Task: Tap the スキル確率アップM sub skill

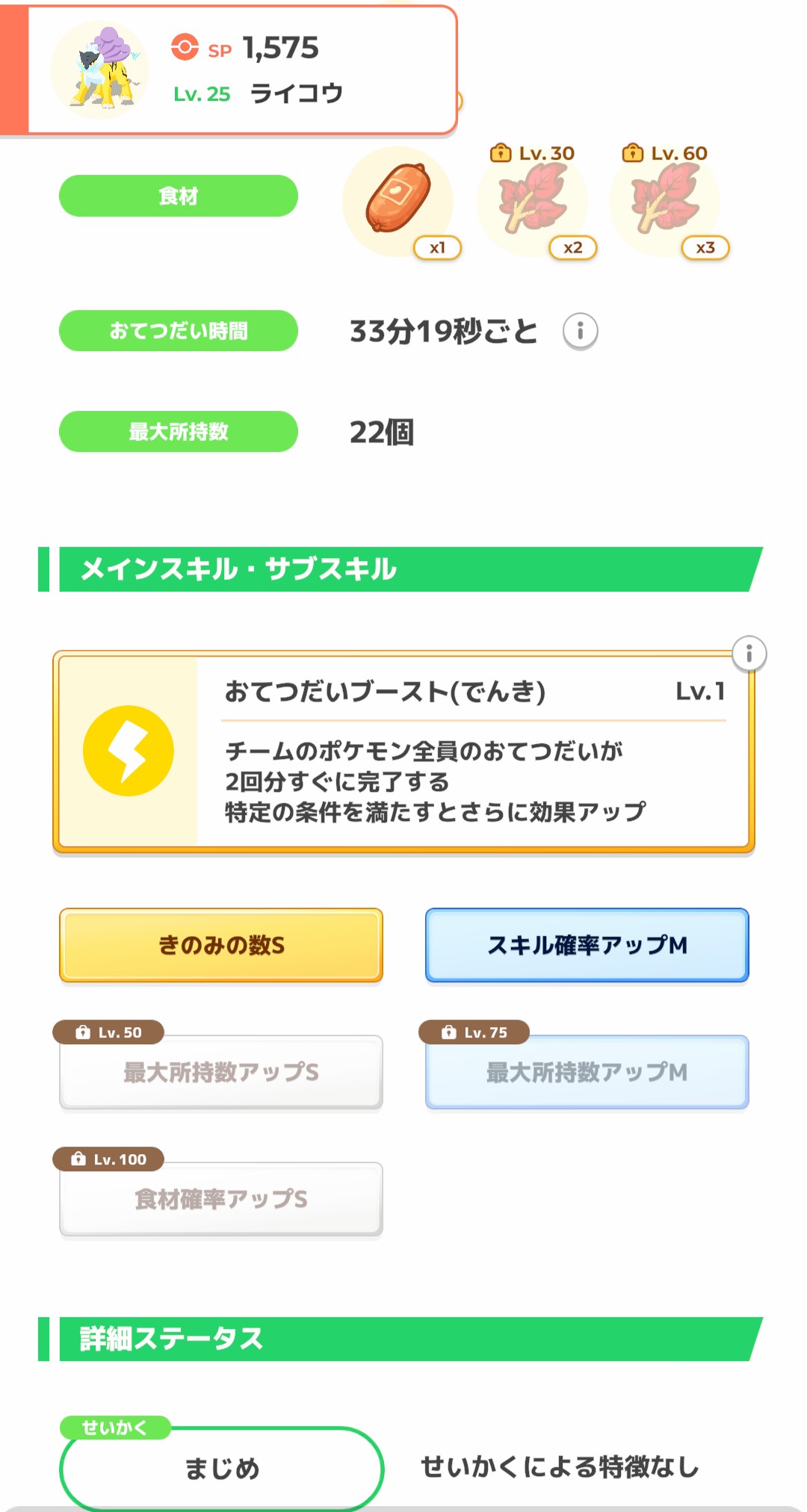Action: tap(587, 945)
